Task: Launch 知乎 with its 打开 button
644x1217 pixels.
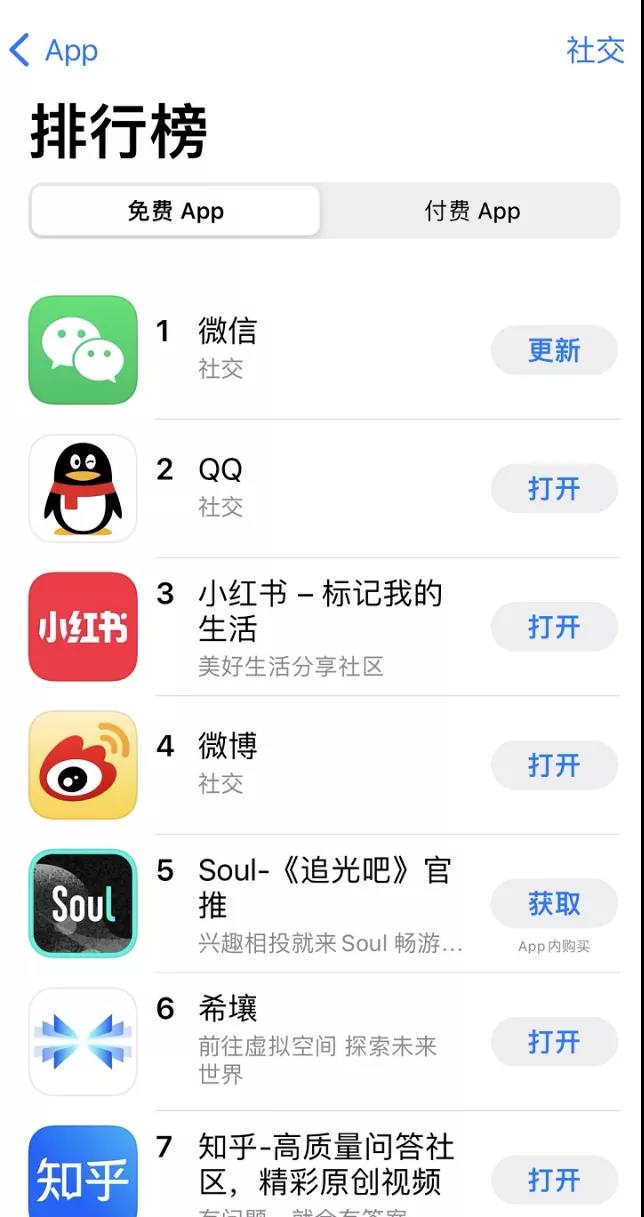Action: coord(554,1180)
